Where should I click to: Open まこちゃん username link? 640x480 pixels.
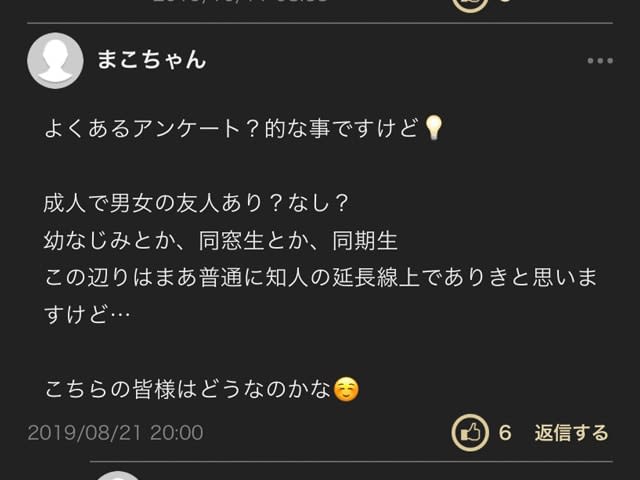click(x=151, y=59)
